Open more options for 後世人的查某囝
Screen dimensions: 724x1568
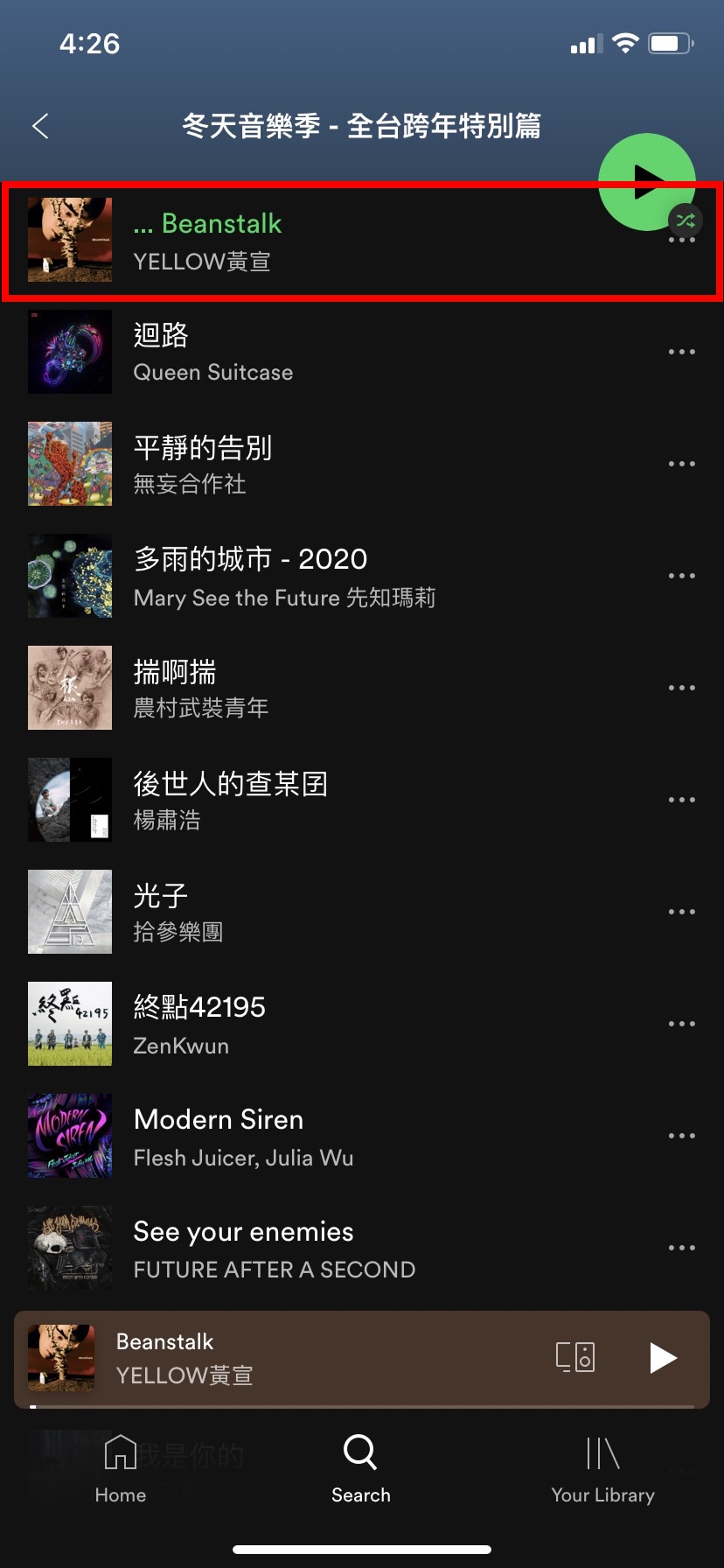point(681,800)
